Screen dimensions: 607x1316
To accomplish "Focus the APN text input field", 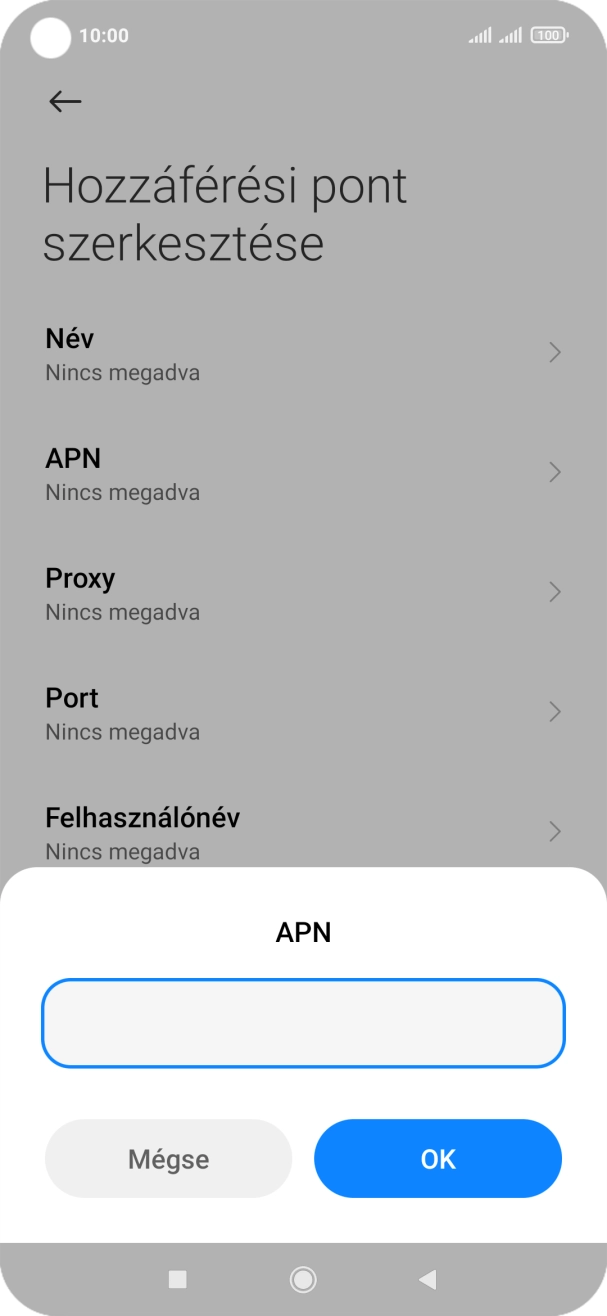I will click(303, 1023).
